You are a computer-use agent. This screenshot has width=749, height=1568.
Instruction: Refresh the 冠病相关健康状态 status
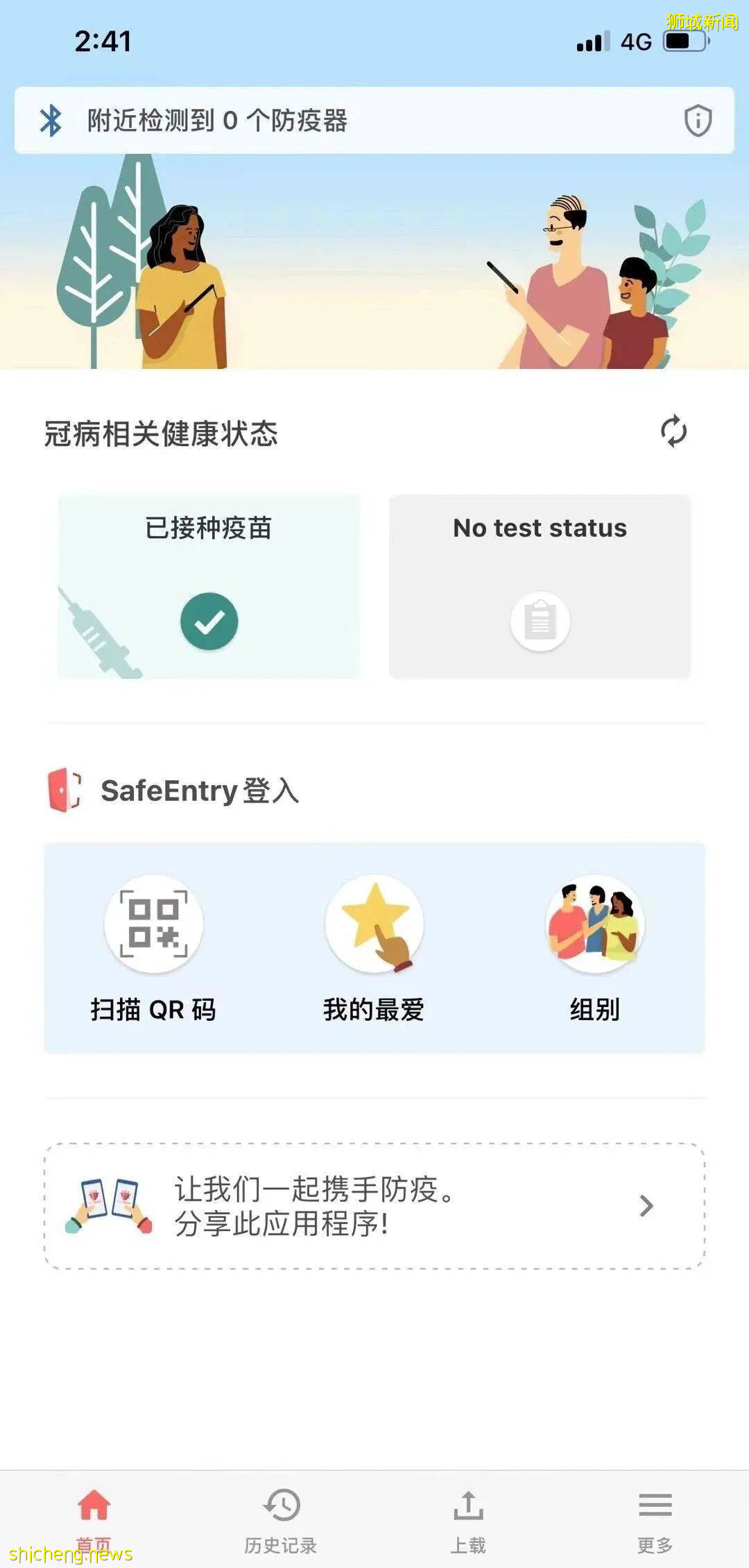tap(671, 432)
